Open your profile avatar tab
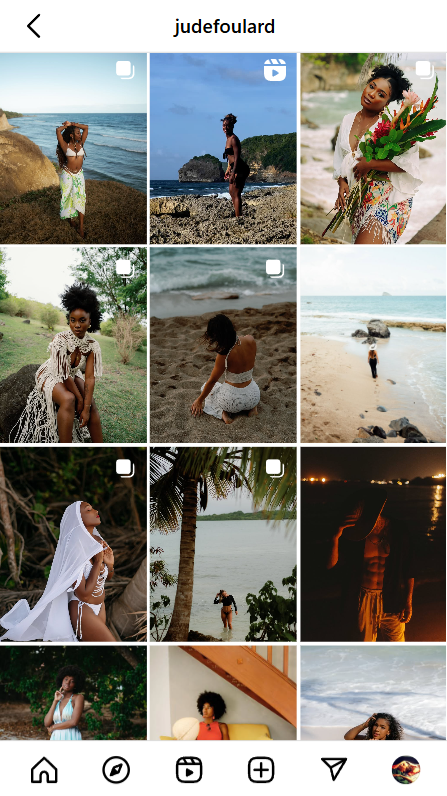The image size is (447, 796). 406,770
